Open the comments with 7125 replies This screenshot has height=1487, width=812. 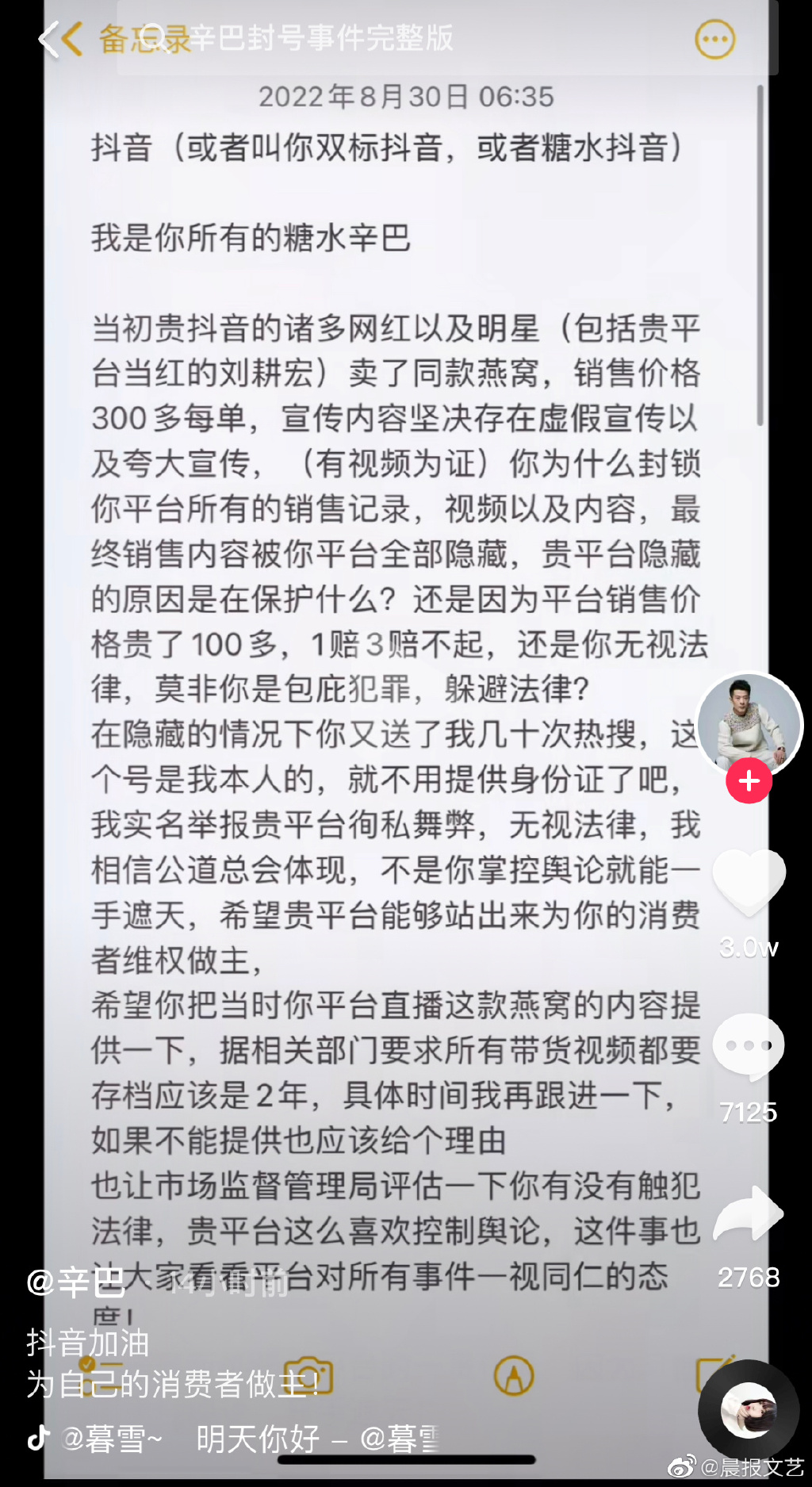(749, 1047)
